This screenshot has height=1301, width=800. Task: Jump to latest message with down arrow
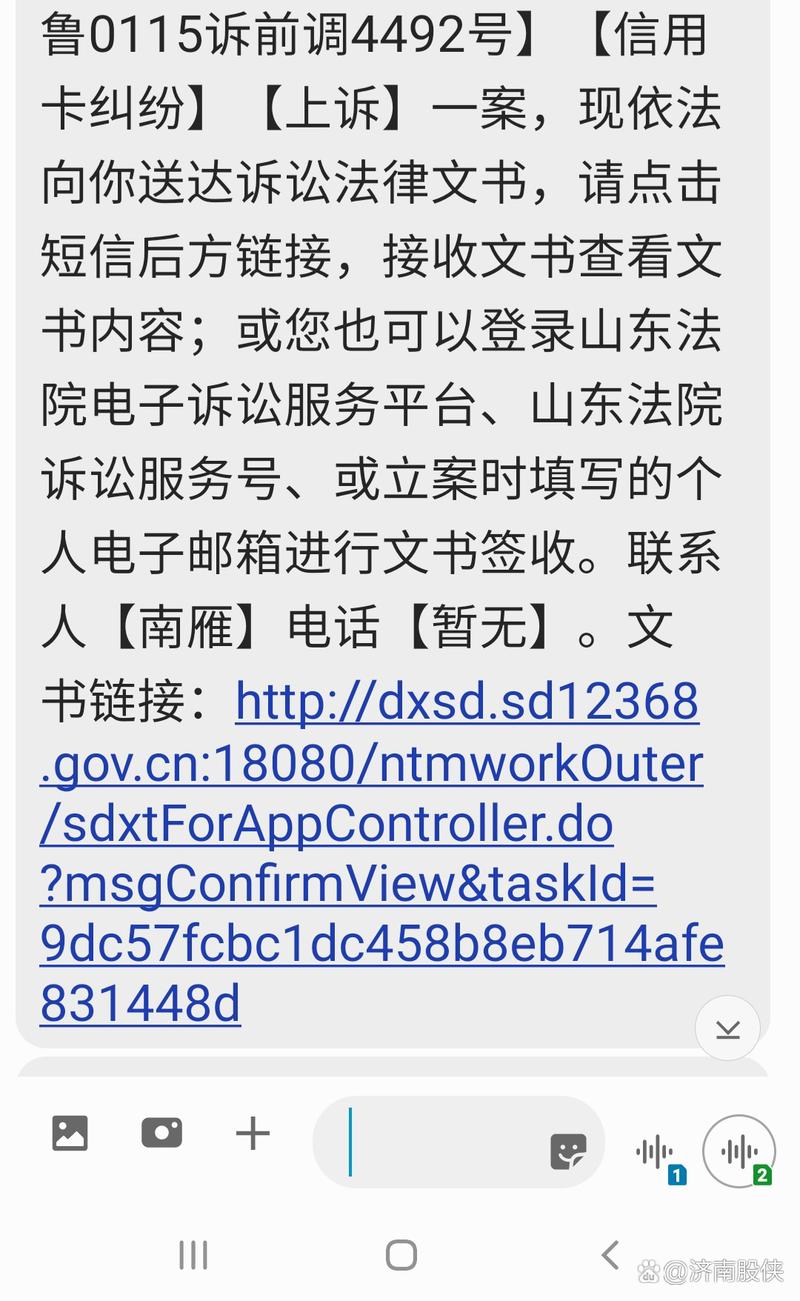click(x=728, y=1028)
